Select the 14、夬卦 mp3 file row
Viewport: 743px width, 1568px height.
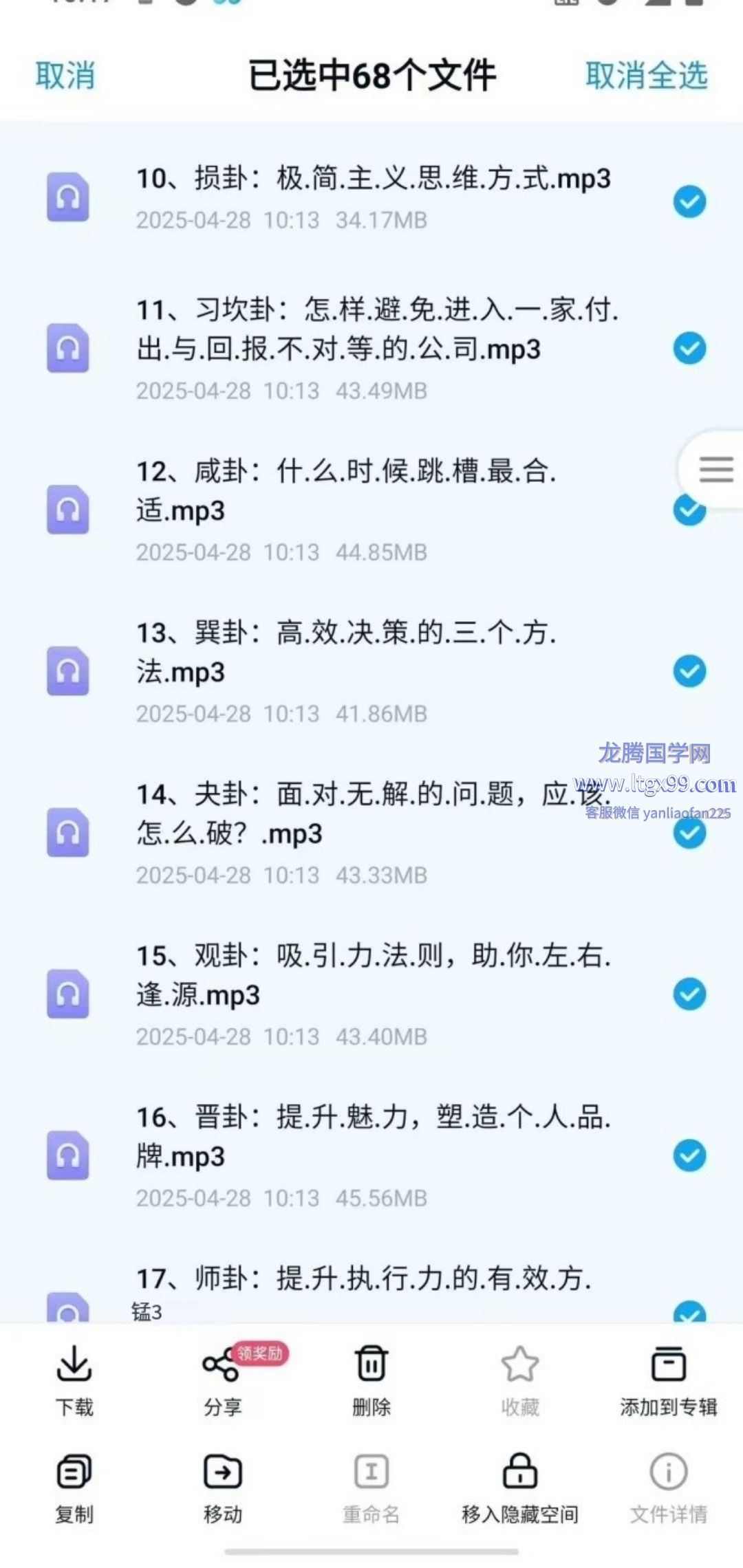[x=371, y=833]
